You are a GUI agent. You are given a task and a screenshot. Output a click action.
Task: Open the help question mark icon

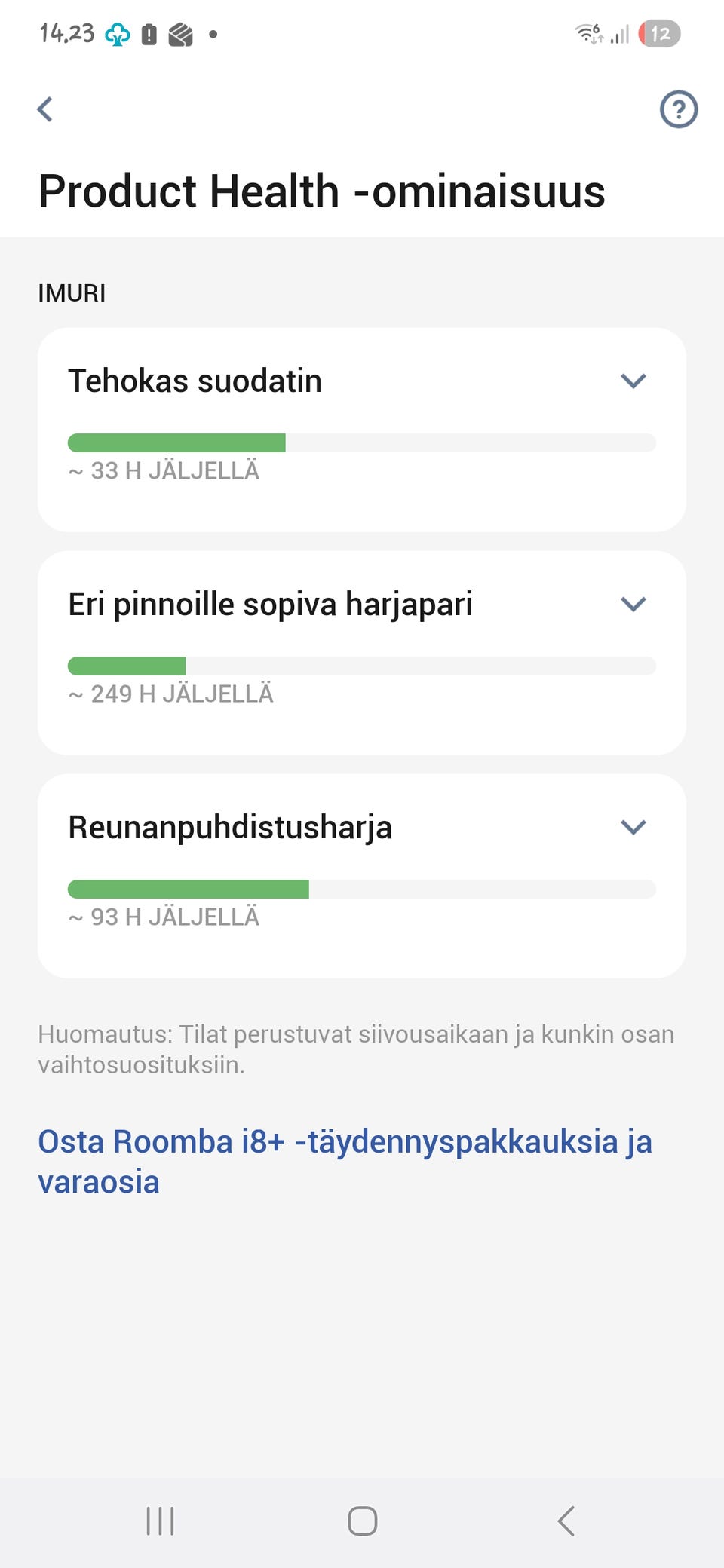tap(678, 109)
